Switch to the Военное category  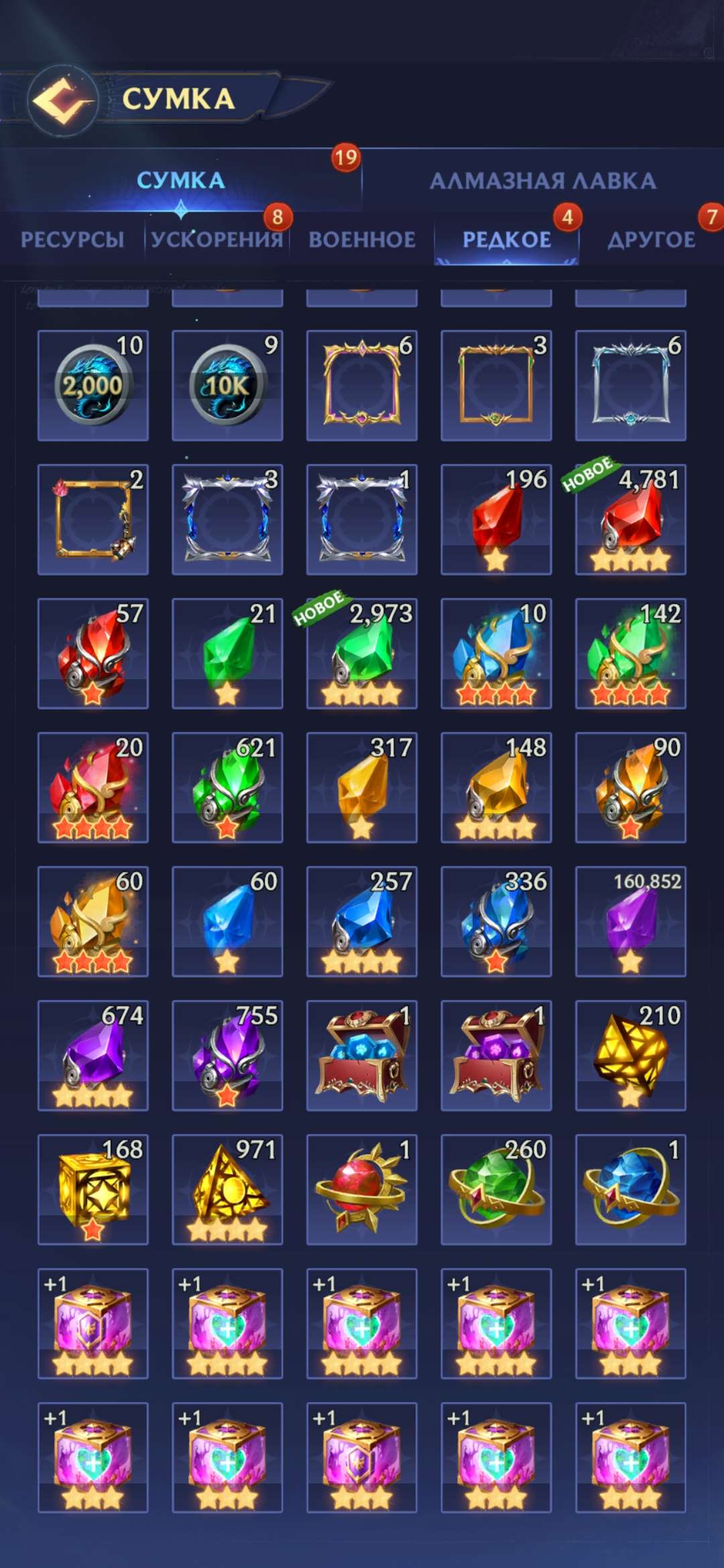coord(362,239)
